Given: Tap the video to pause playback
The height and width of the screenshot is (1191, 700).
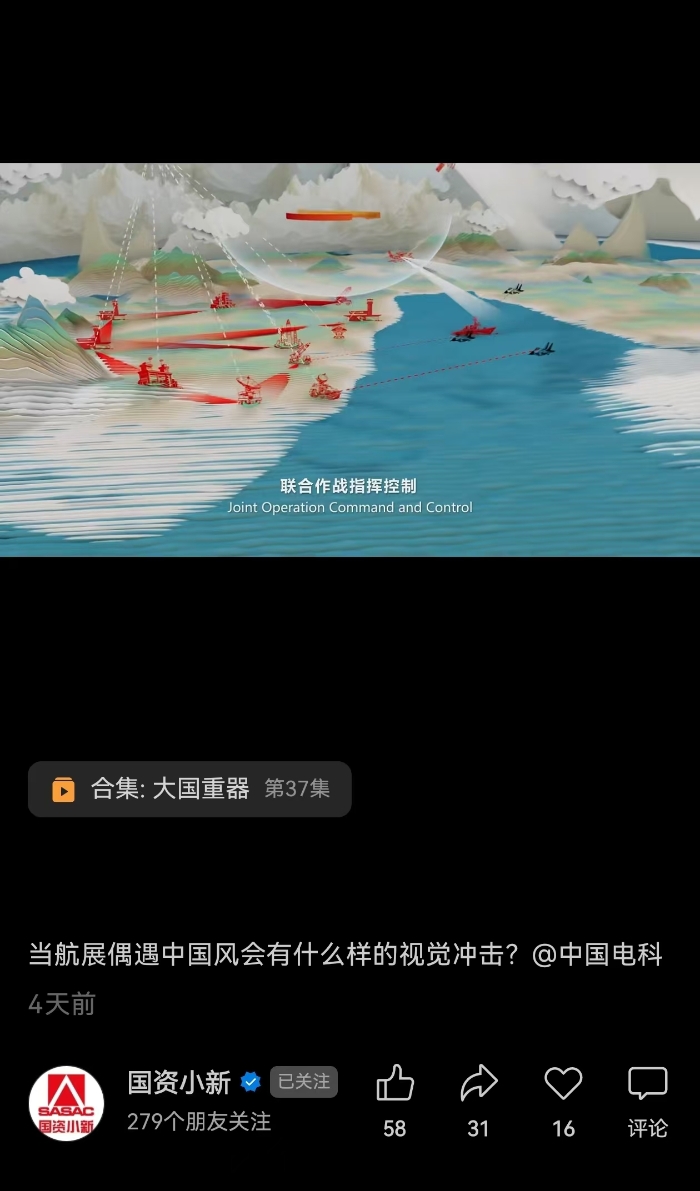Looking at the screenshot, I should [x=350, y=360].
